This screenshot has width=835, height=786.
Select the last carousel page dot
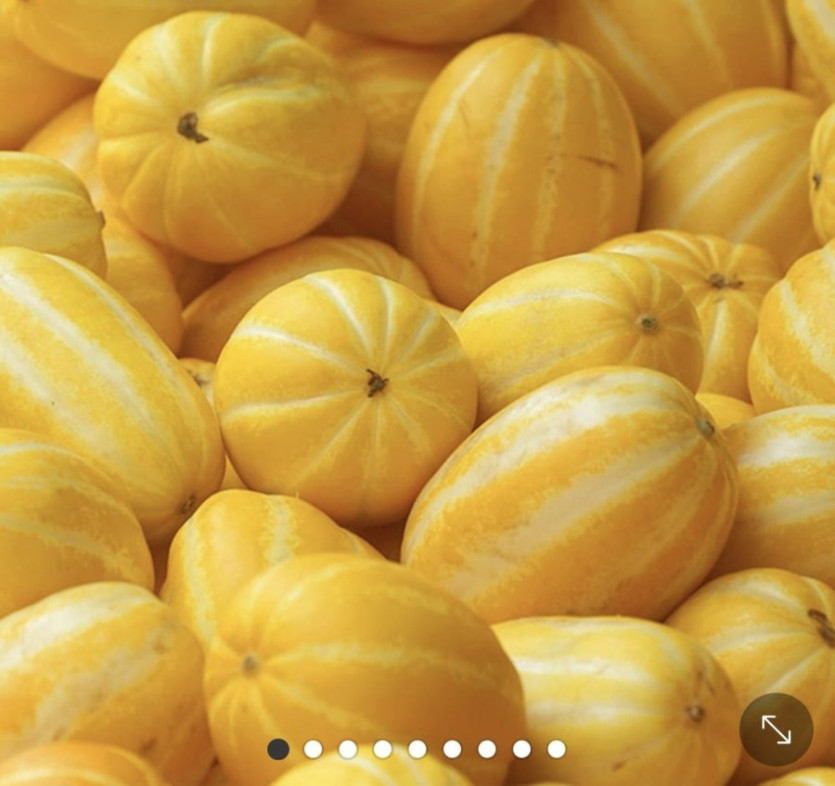click(557, 749)
